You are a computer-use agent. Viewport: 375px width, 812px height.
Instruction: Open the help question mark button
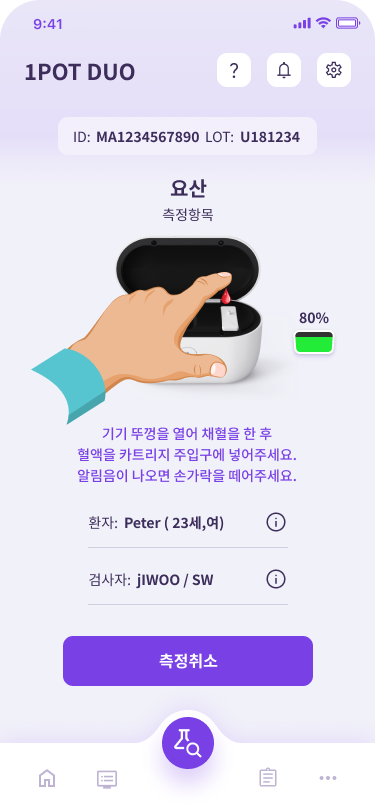click(x=234, y=70)
